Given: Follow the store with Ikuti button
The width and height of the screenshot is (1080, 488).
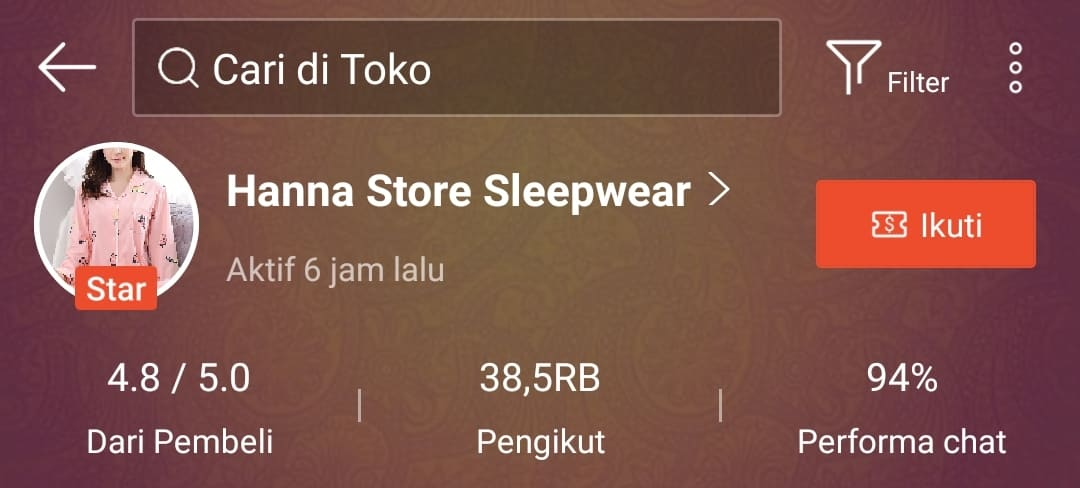Looking at the screenshot, I should [925, 225].
